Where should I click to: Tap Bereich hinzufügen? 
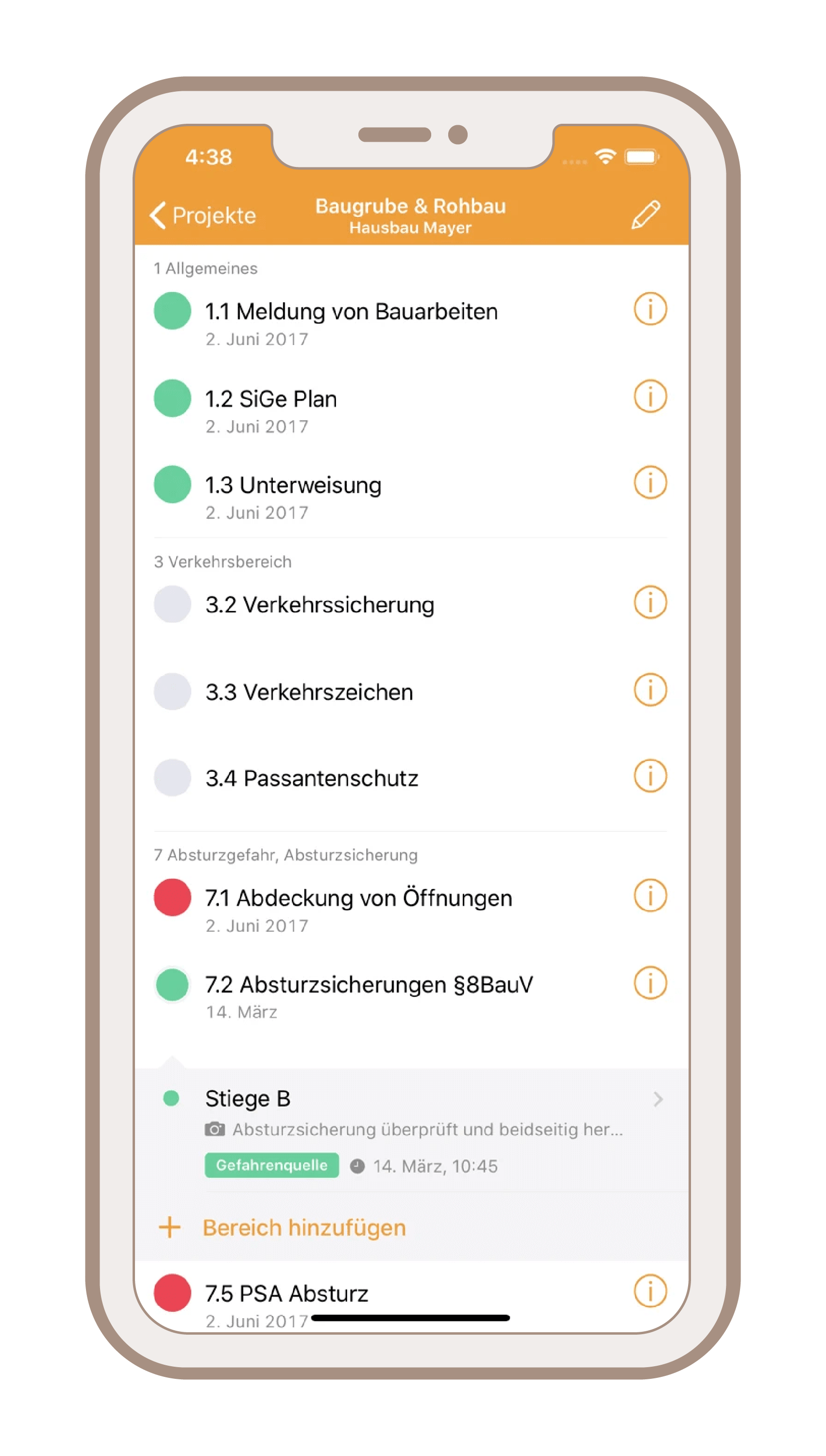pyautogui.click(x=304, y=1228)
